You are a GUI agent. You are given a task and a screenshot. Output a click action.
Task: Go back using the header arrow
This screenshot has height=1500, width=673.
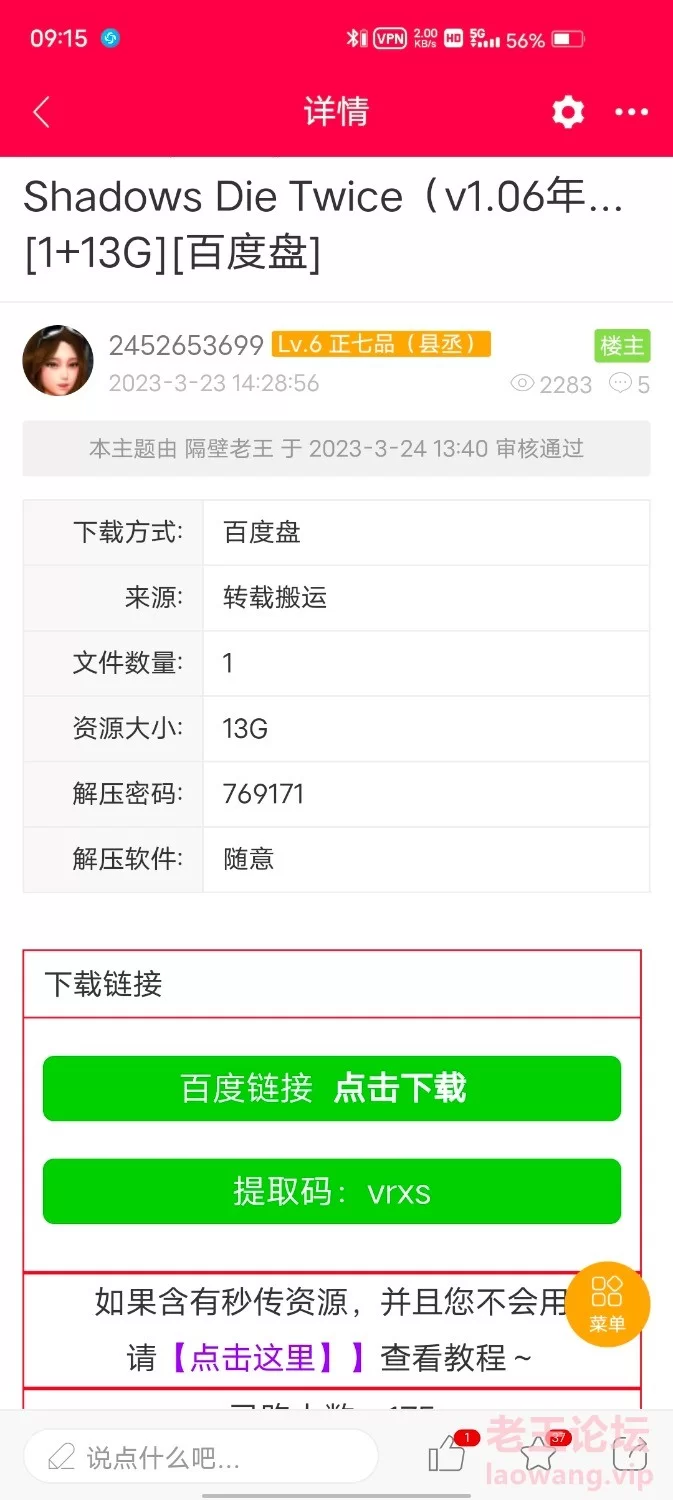click(x=41, y=112)
